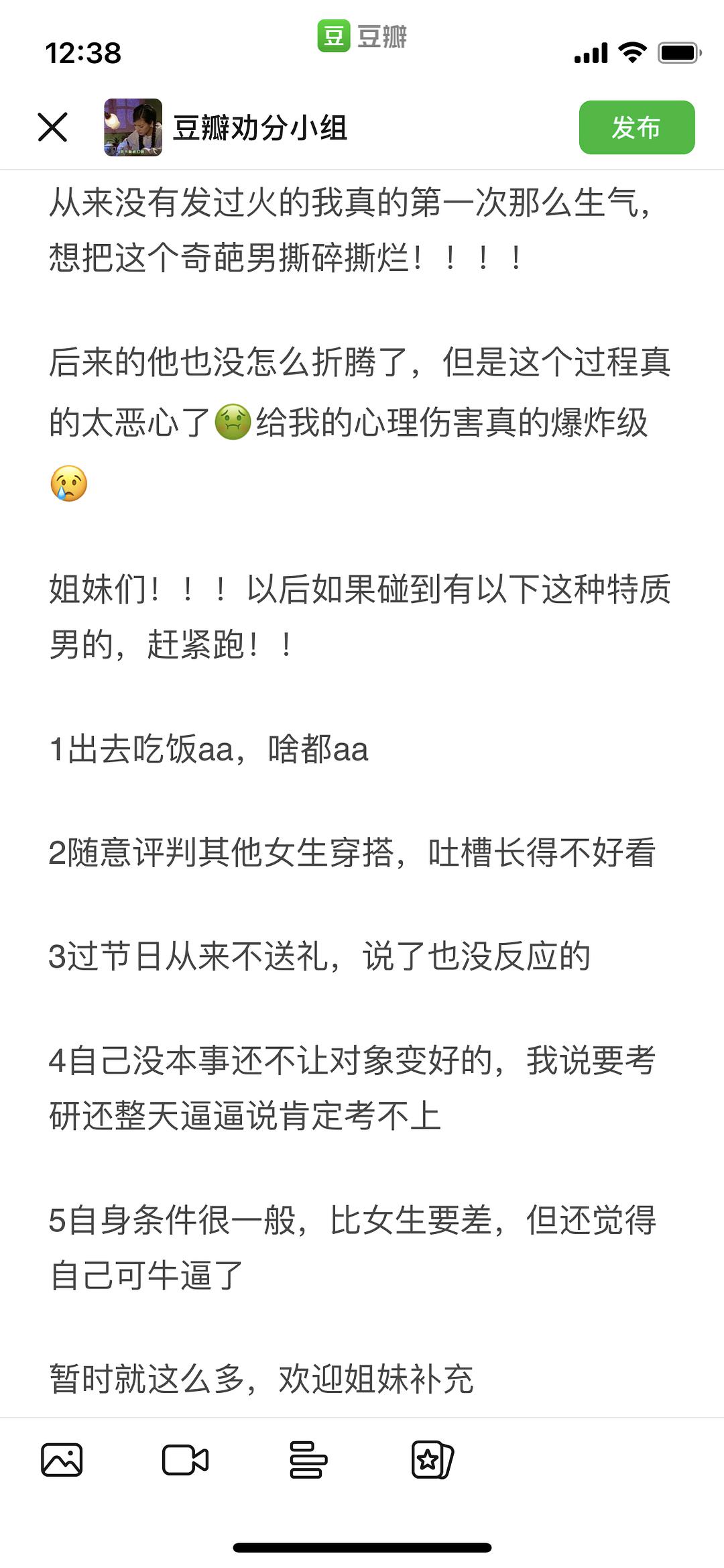The image size is (724, 1568).
Task: Add a photo with the image icon
Action: click(62, 1459)
